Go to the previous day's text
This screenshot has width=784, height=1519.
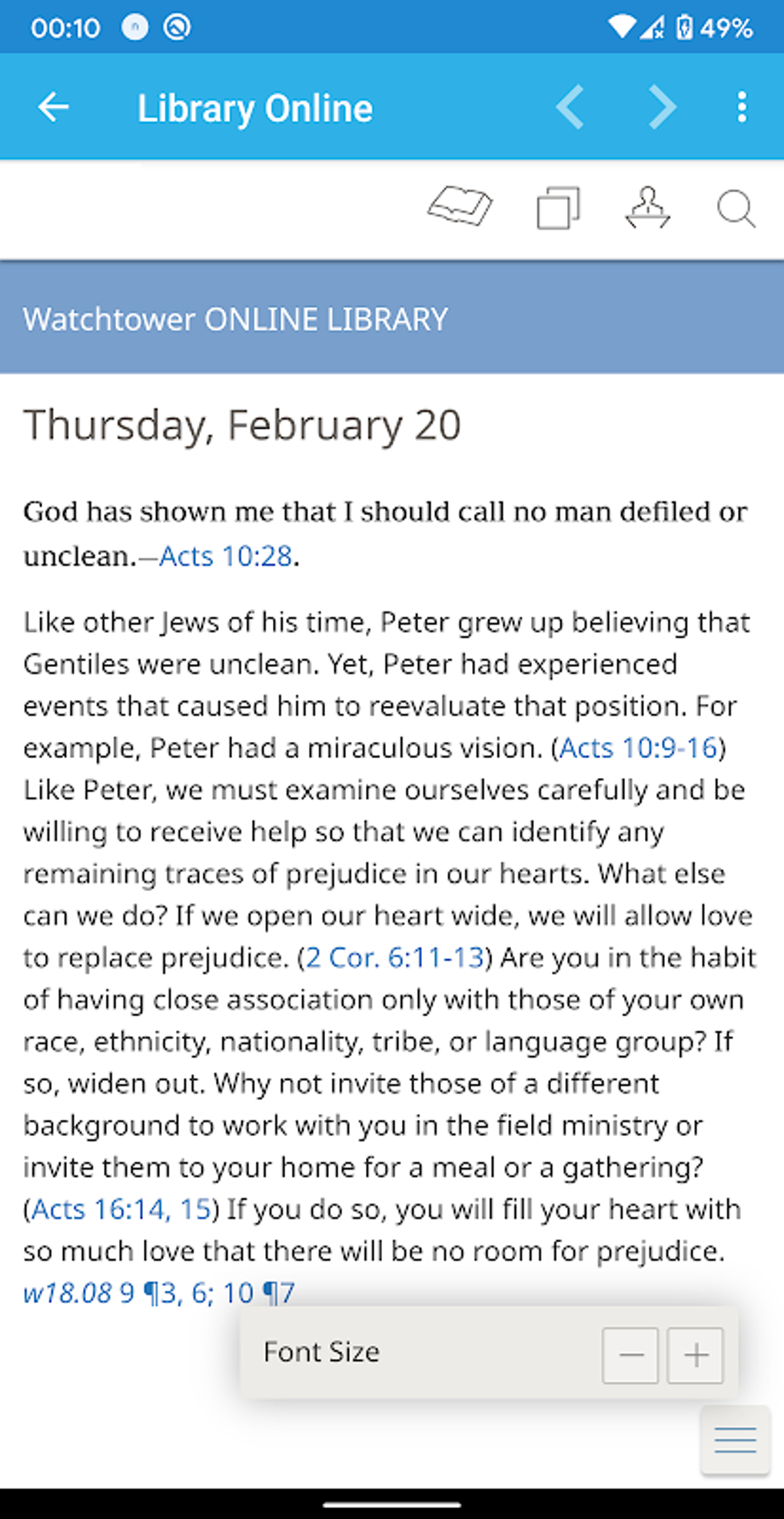[x=570, y=107]
